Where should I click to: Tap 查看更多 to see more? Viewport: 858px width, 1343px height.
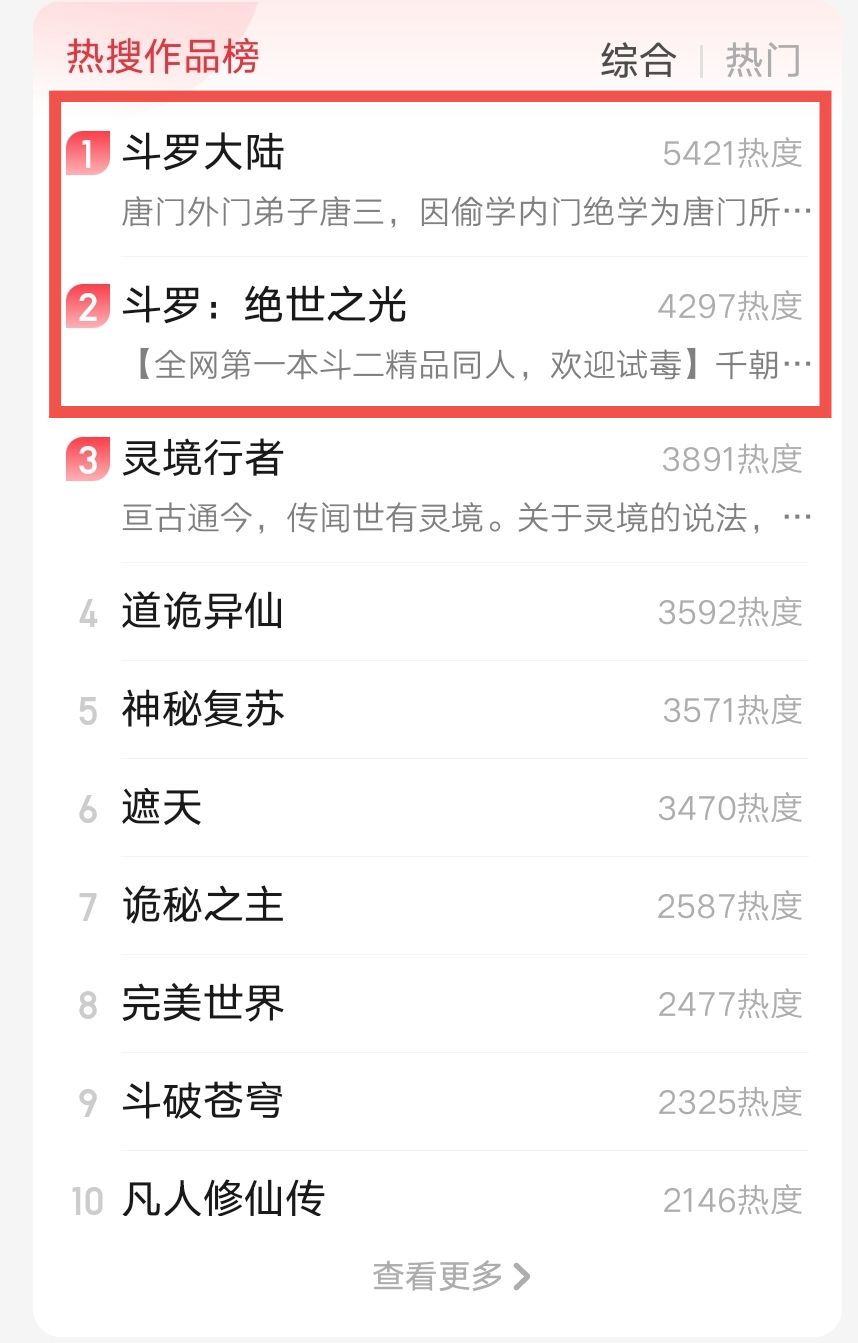coord(450,1275)
